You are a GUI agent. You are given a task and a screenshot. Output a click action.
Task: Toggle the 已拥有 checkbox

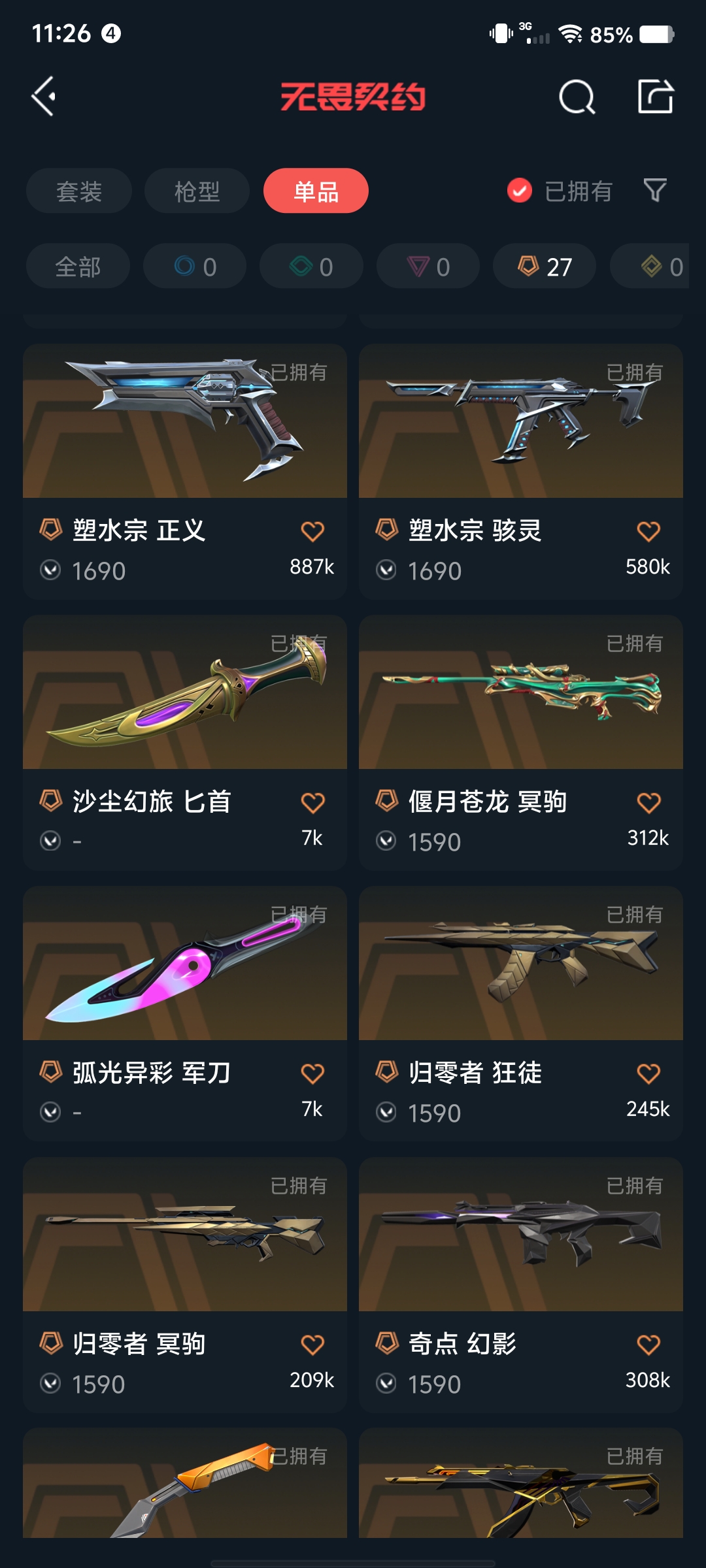click(520, 191)
